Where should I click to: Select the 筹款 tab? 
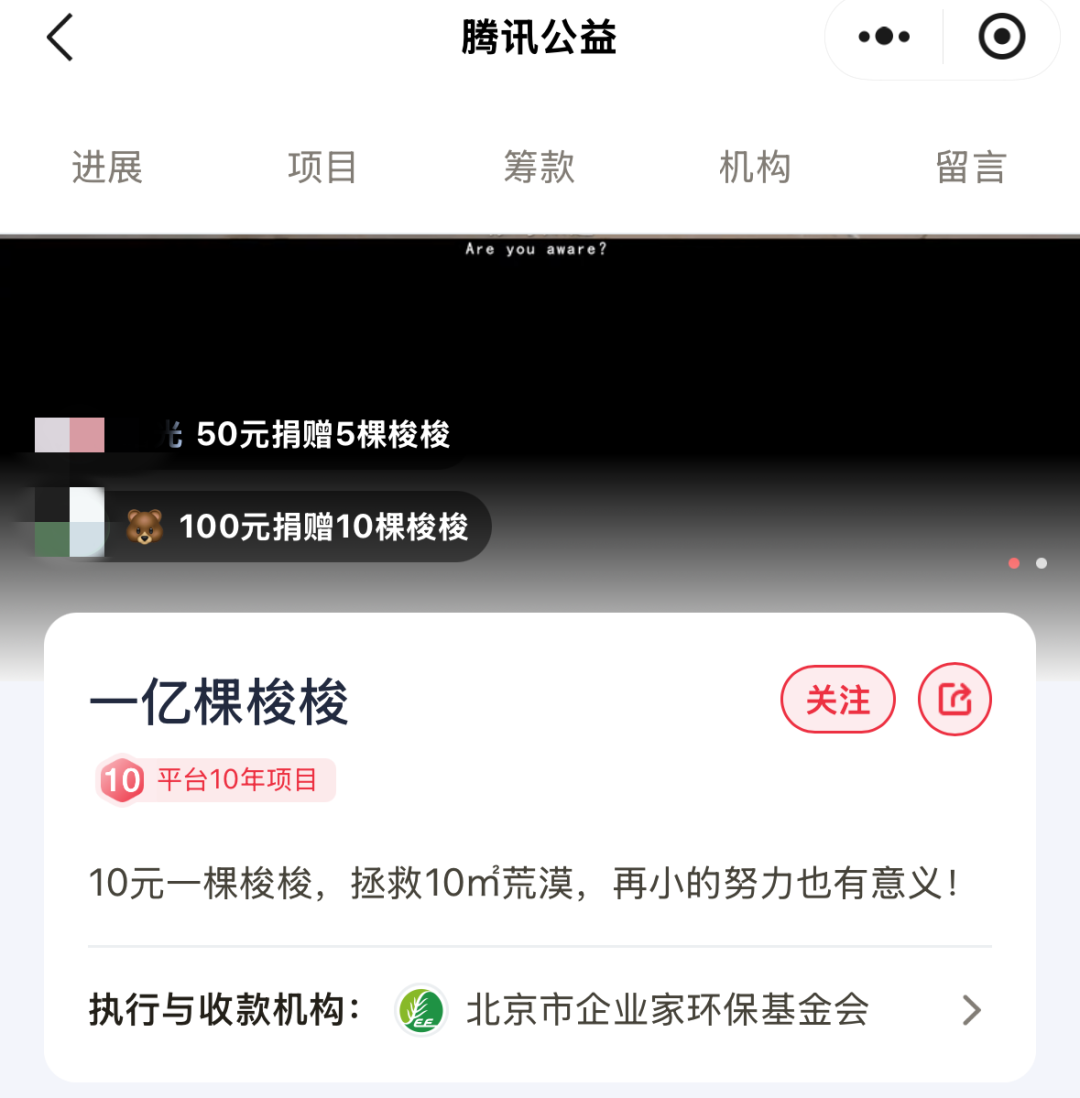point(539,167)
